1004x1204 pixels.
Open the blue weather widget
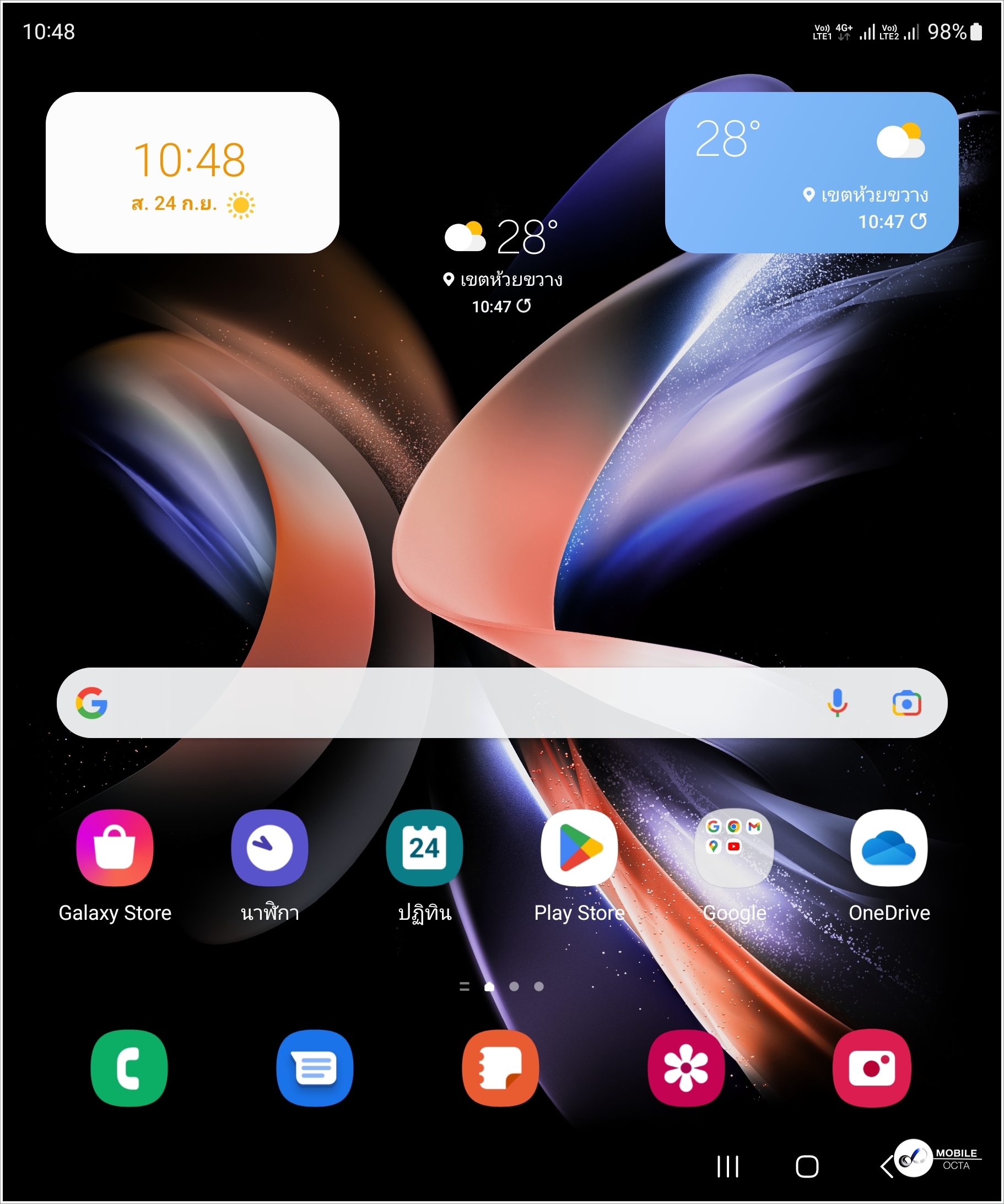(811, 172)
